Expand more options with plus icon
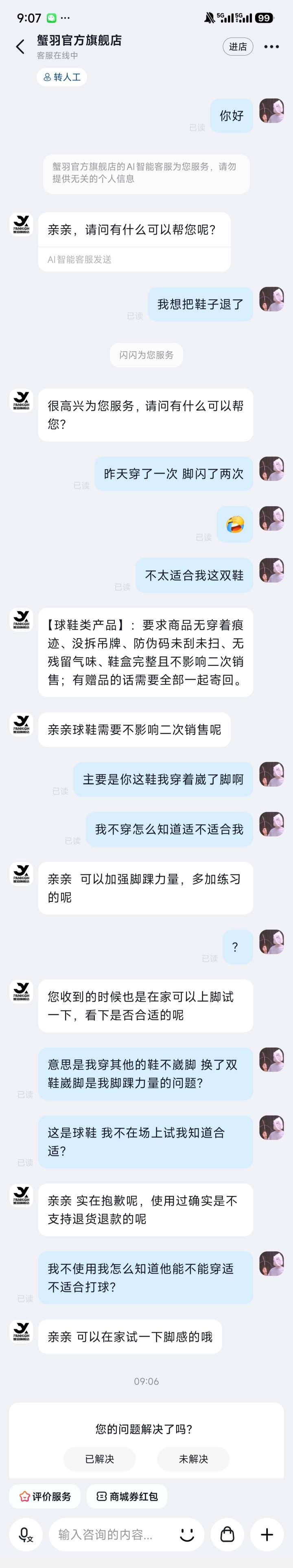 pyautogui.click(x=267, y=1535)
